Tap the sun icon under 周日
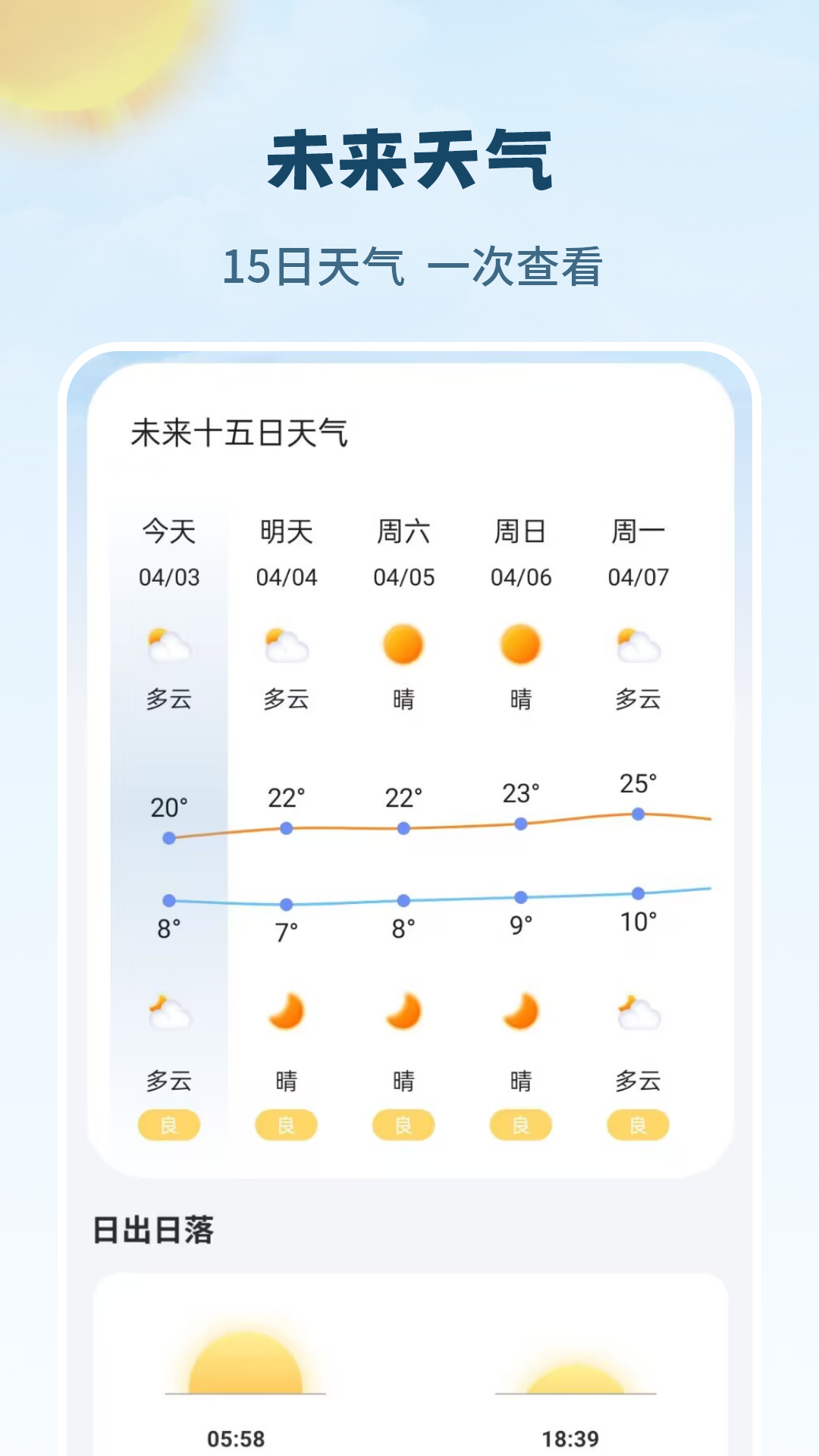819x1456 pixels. [520, 643]
